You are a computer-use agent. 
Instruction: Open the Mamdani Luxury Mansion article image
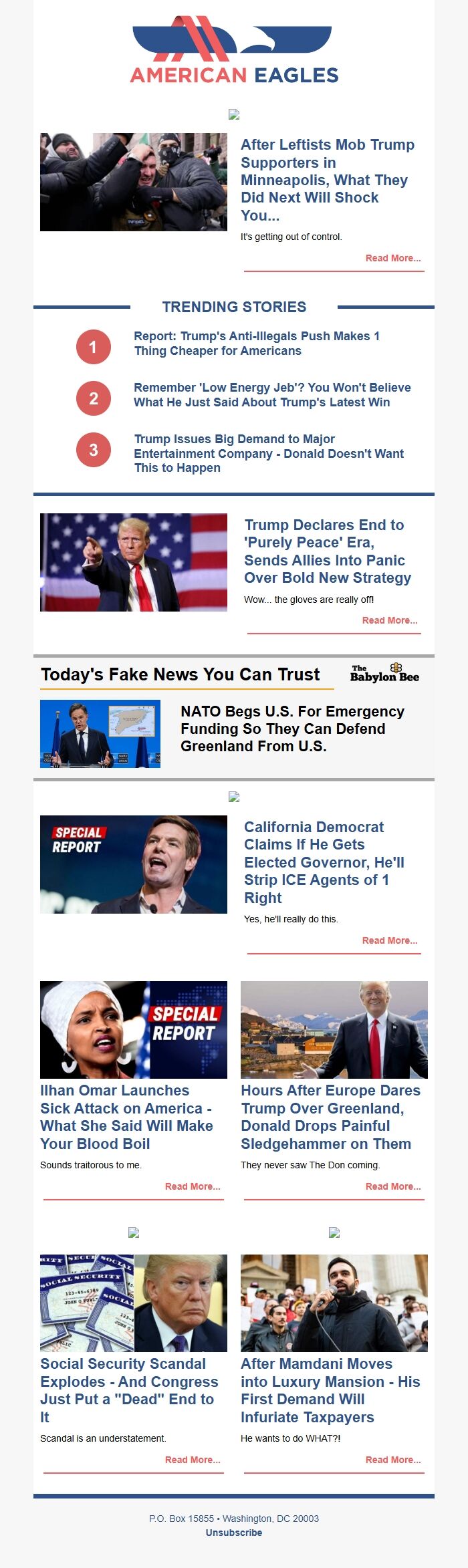pyautogui.click(x=334, y=1303)
